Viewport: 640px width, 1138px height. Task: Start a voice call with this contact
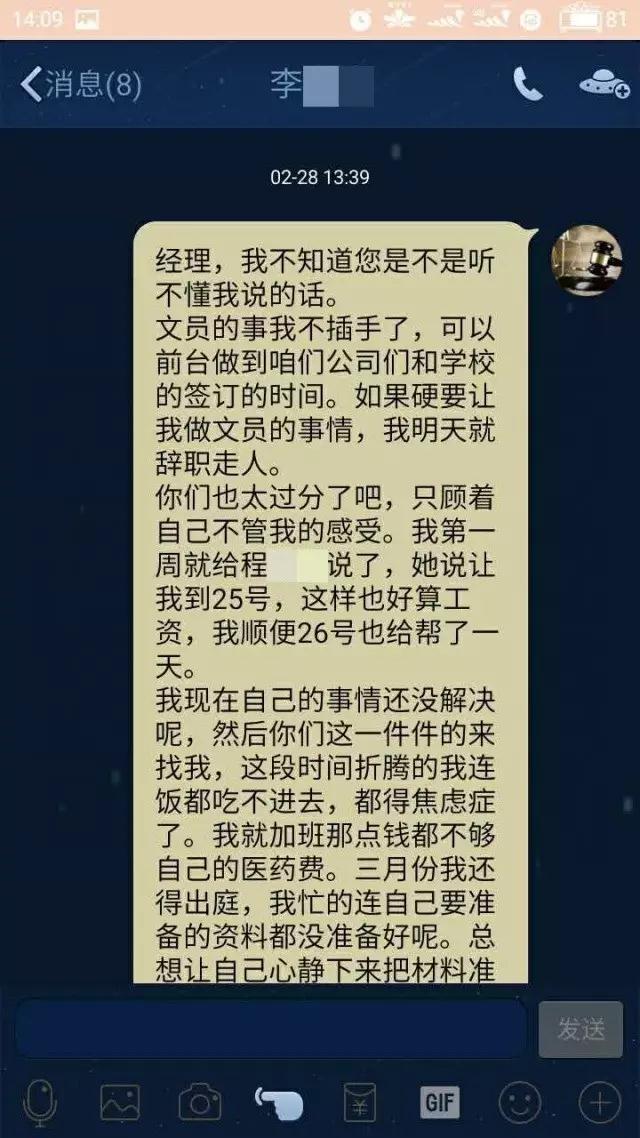(x=527, y=85)
